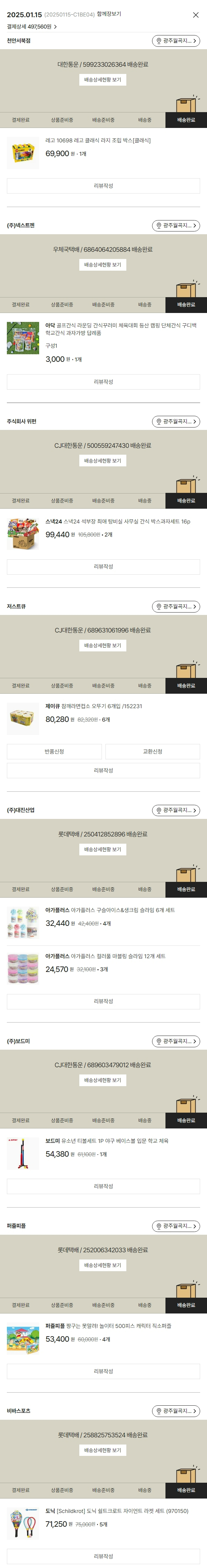View 배송상세현황 for 롯데택배 252006342033
Viewport: 207px width, 1568px height.
(x=103, y=1265)
